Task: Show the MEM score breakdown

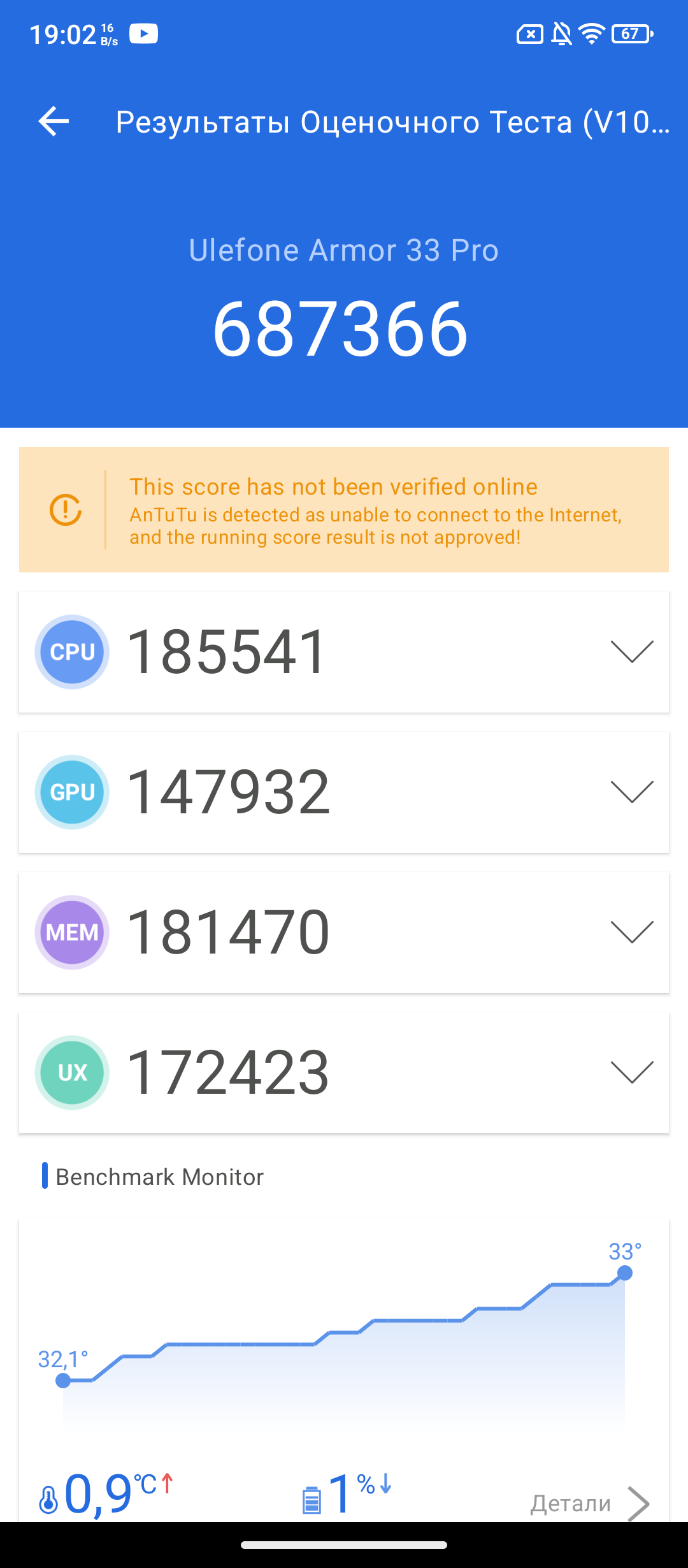Action: tap(631, 932)
